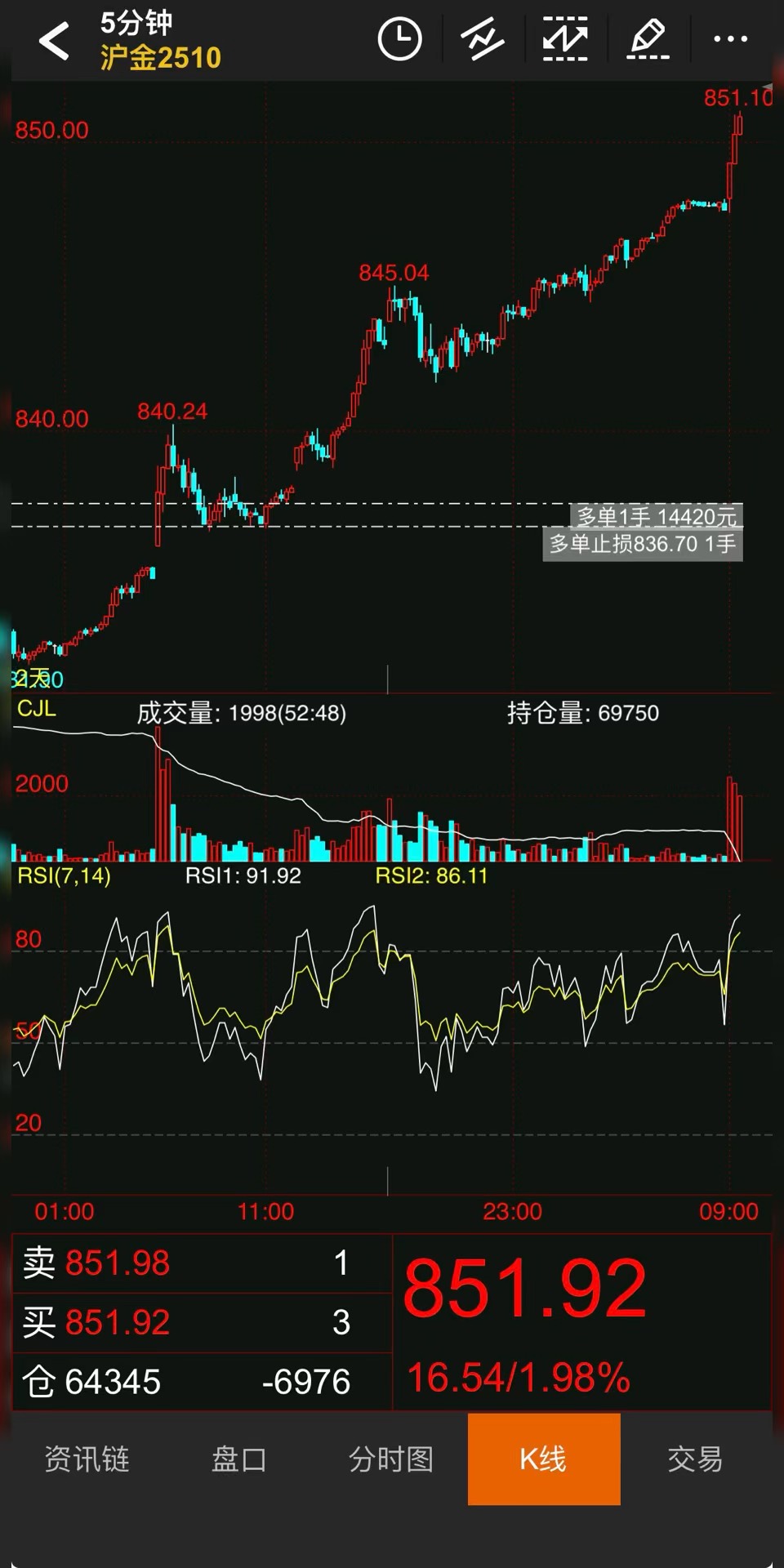Switch to the 盘口 tab
The width and height of the screenshot is (784, 1568).
pyautogui.click(x=238, y=1459)
